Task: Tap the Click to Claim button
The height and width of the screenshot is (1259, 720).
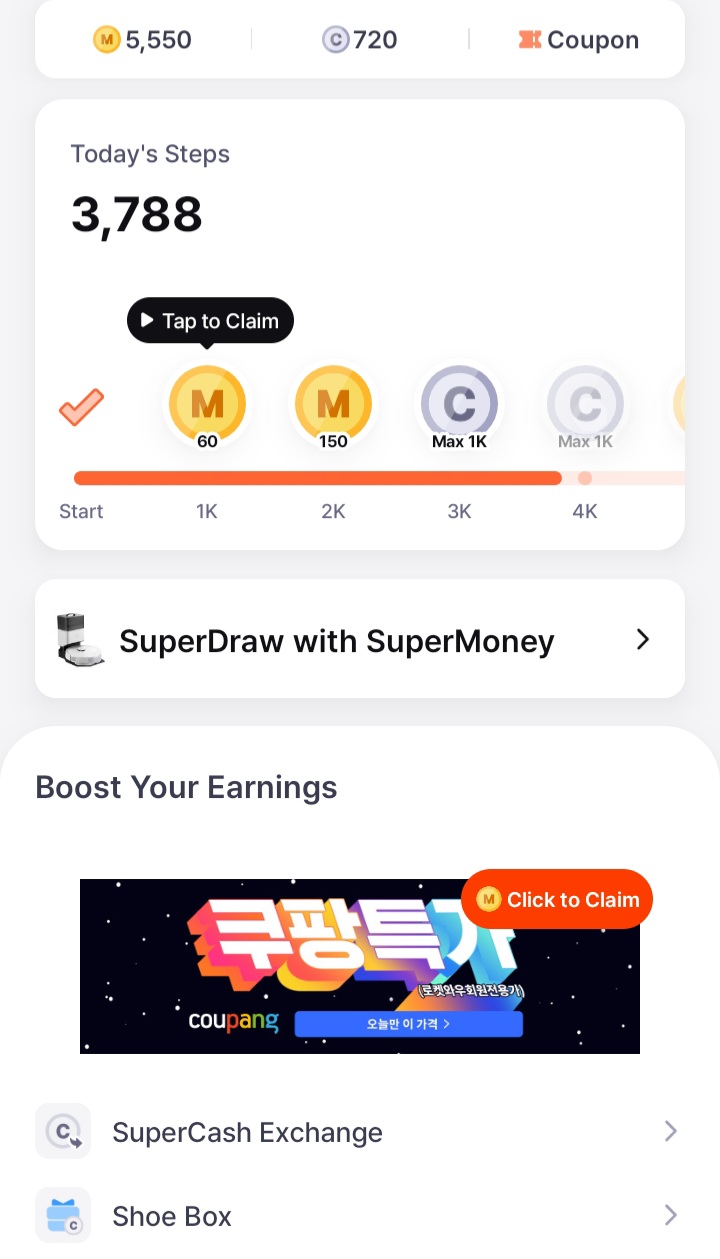Action: (557, 899)
